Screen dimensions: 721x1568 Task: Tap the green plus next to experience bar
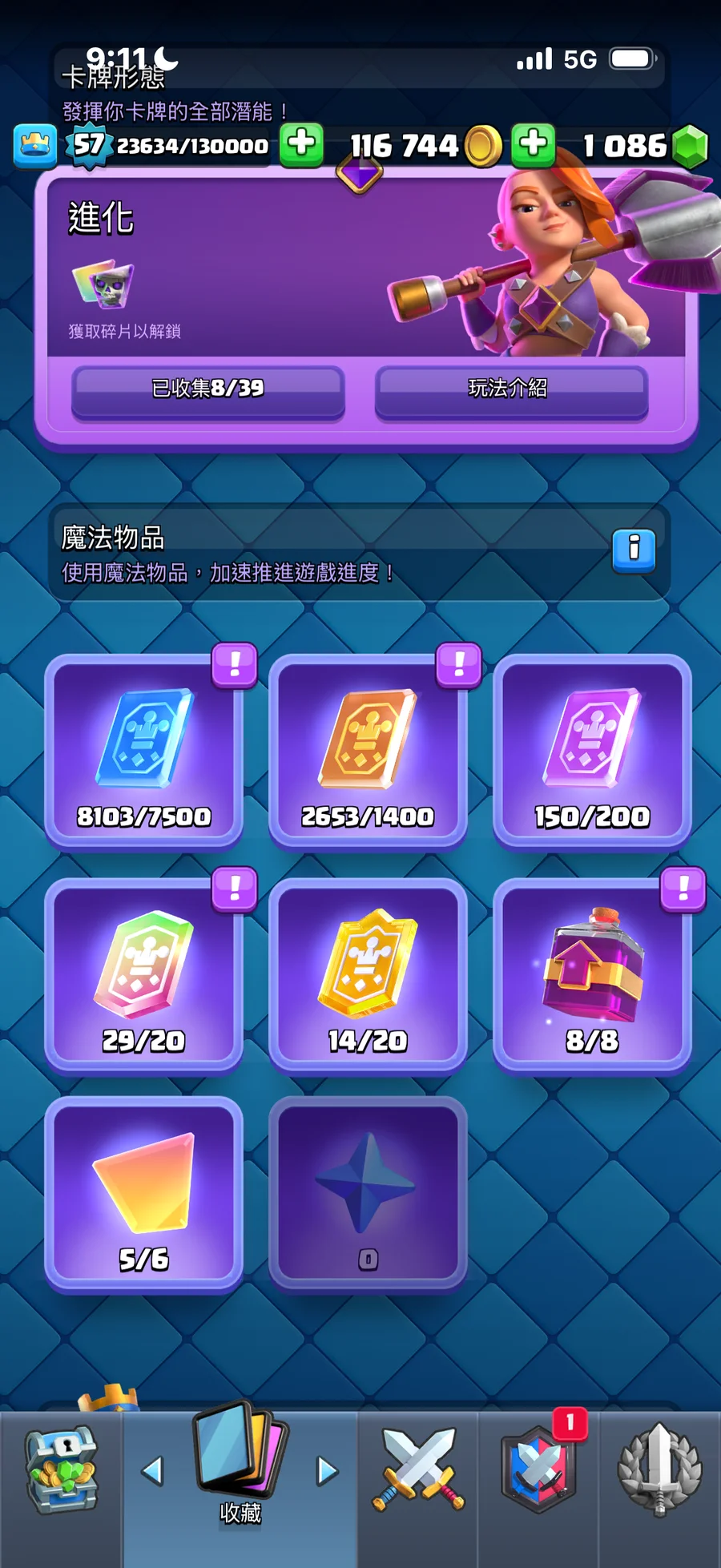(x=301, y=144)
